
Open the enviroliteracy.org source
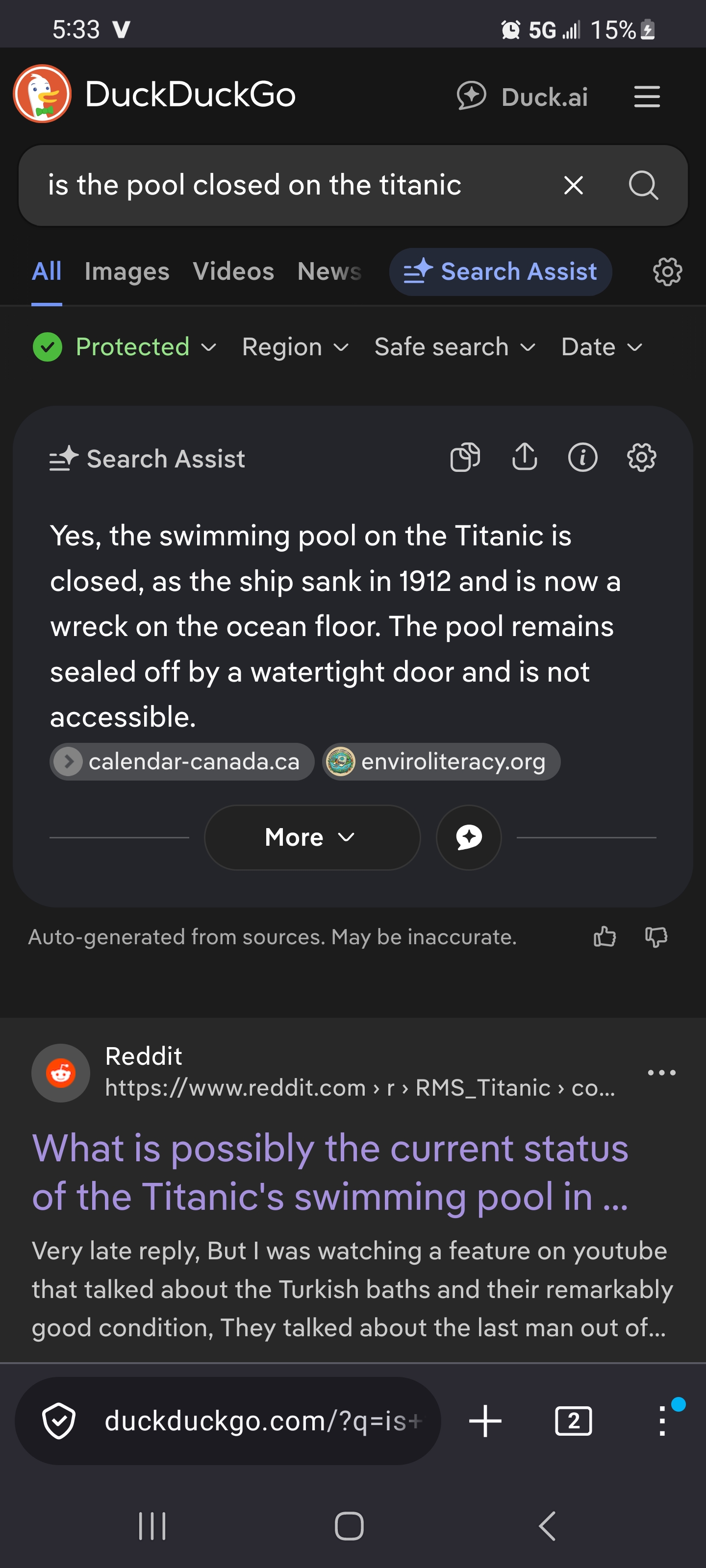click(x=441, y=761)
